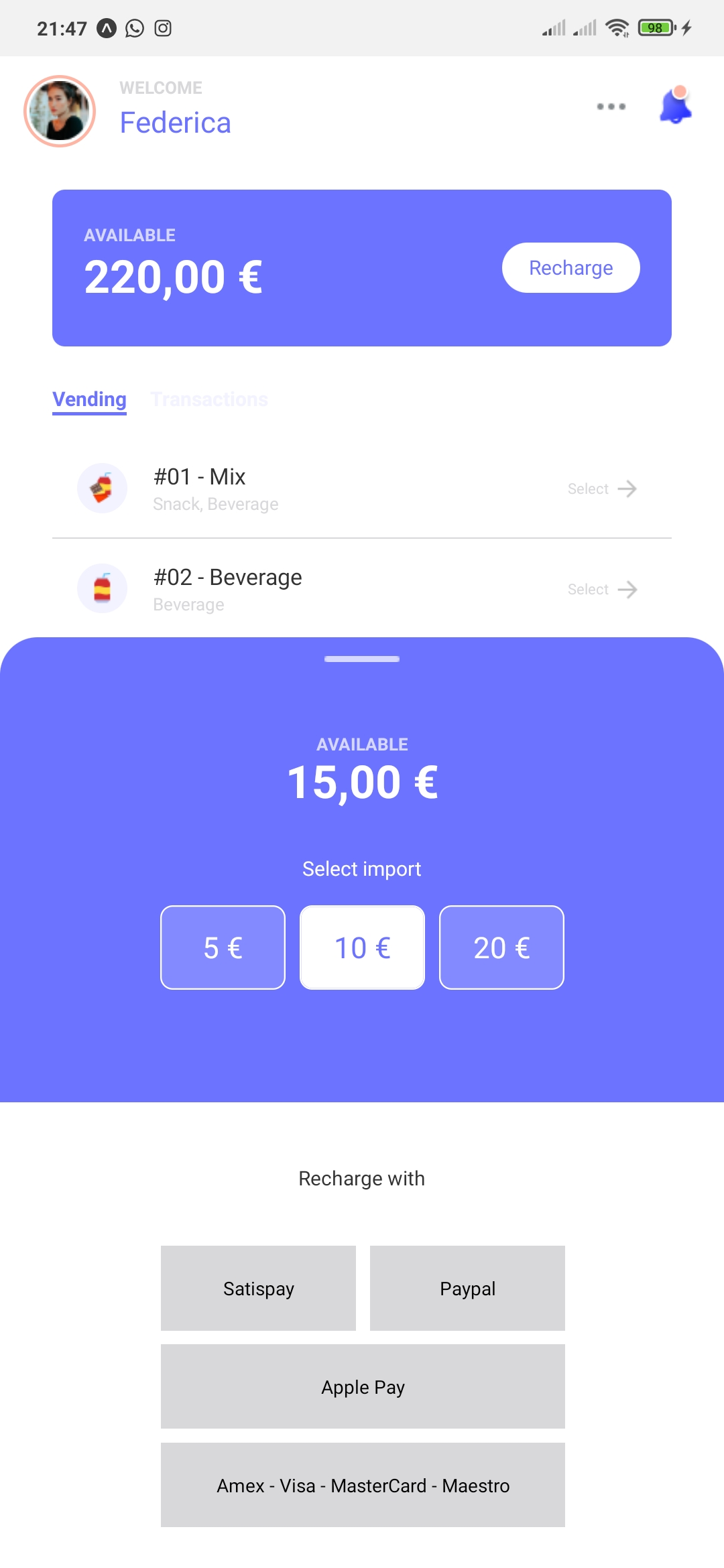Select the #02 - Beverage vending machine
The width and height of the screenshot is (724, 1568).
(601, 589)
